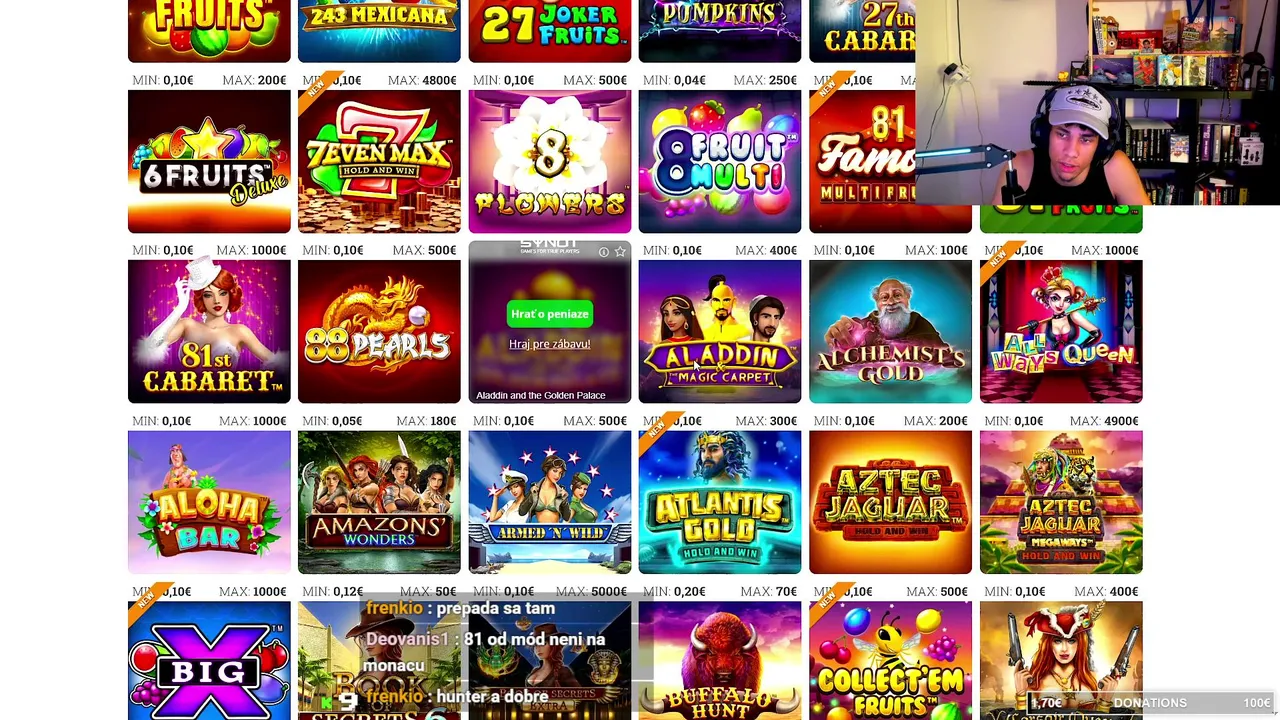Open Atlantis Gold Hold and Win

click(720, 503)
